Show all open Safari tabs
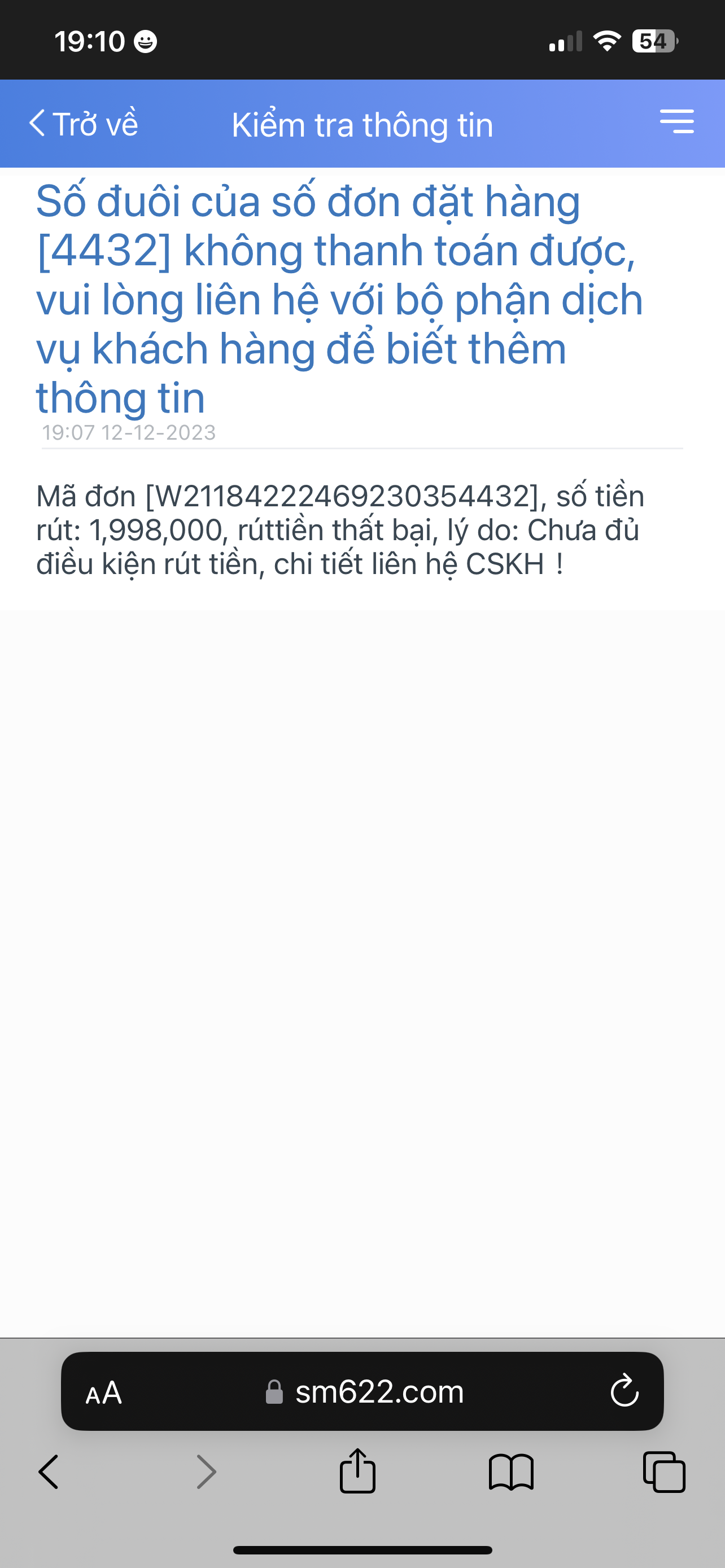725x1568 pixels. pos(664,1472)
